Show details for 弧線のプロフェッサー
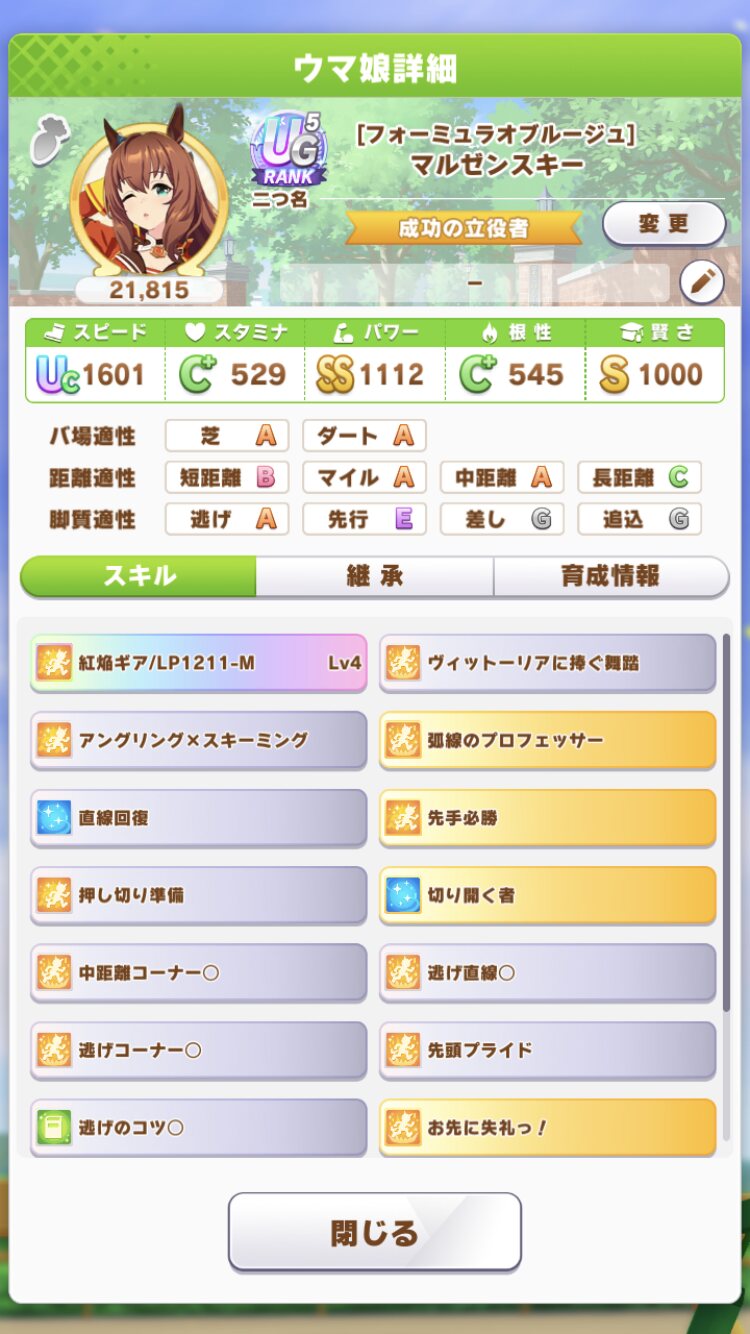Screen dimensions: 750x1334 pyautogui.click(x=547, y=740)
